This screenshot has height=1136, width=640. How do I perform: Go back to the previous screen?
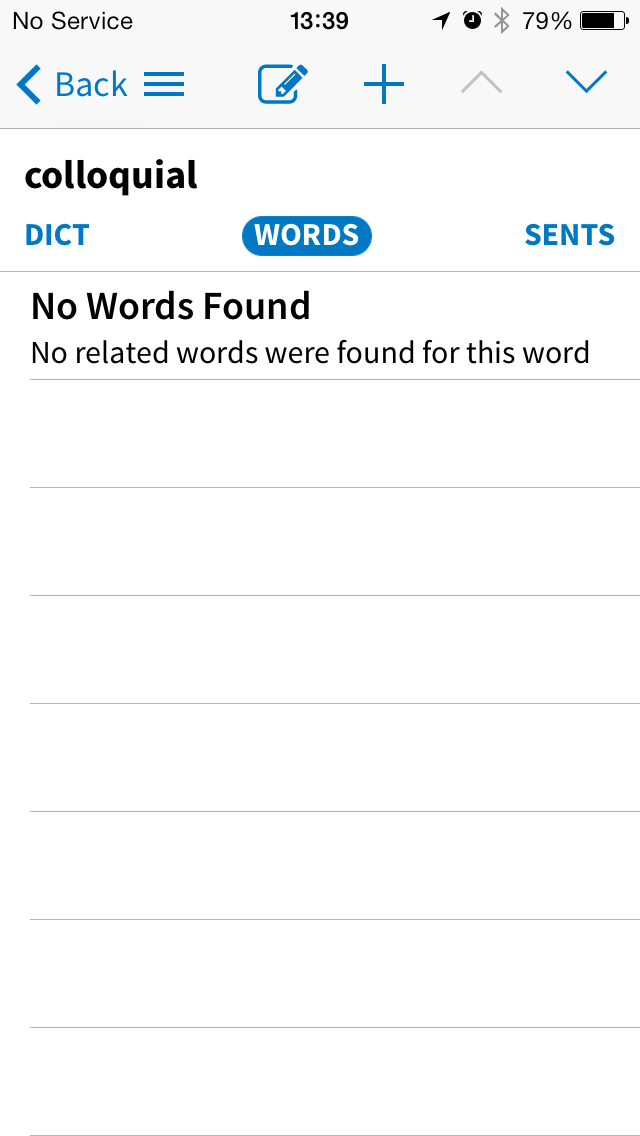(72, 85)
